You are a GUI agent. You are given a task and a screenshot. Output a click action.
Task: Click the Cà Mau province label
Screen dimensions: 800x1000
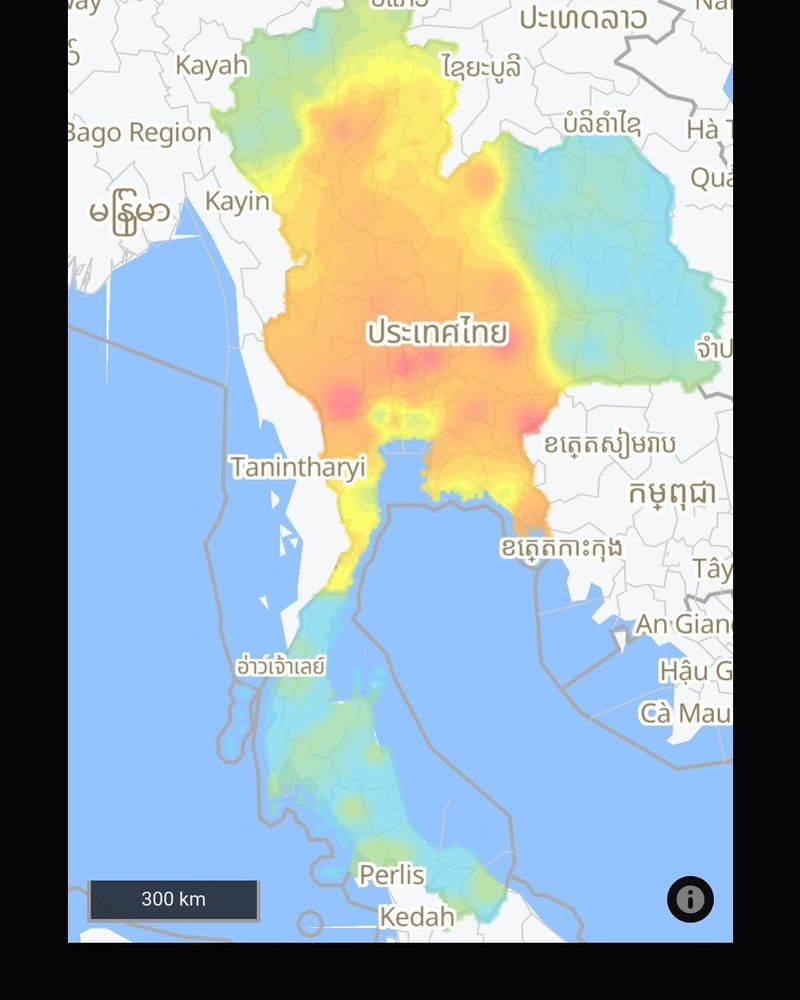click(686, 715)
